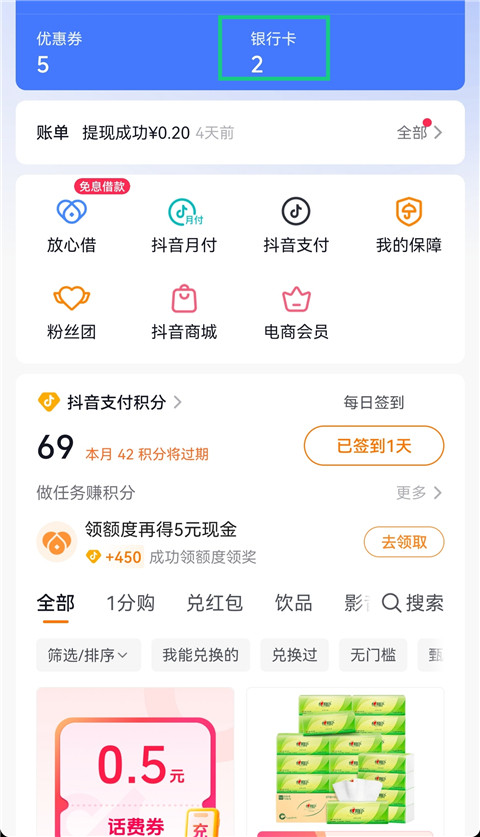Open 抖音支付积分 details
The width and height of the screenshot is (480, 837).
pyautogui.click(x=110, y=402)
